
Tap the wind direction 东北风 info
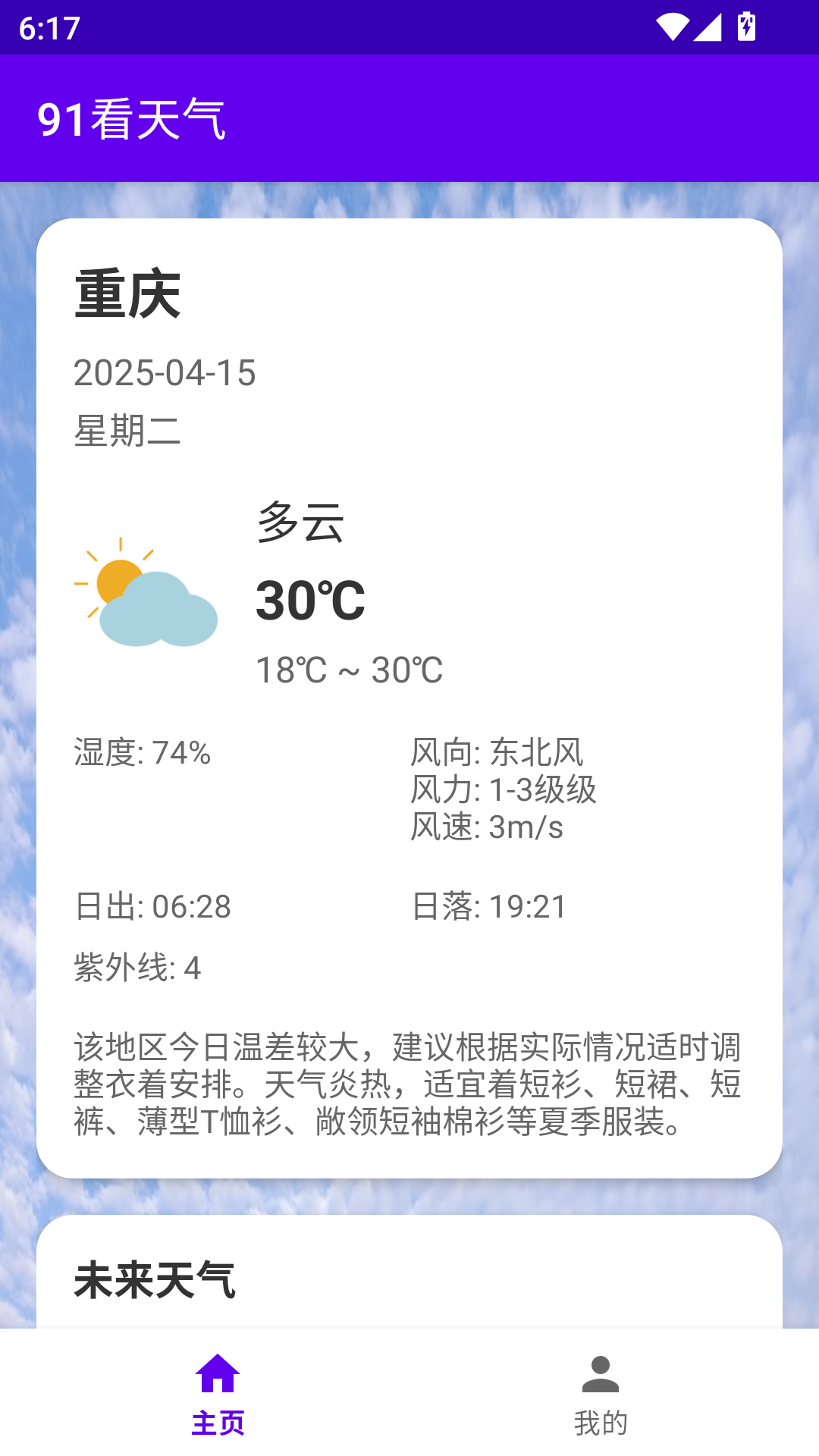[x=497, y=753]
